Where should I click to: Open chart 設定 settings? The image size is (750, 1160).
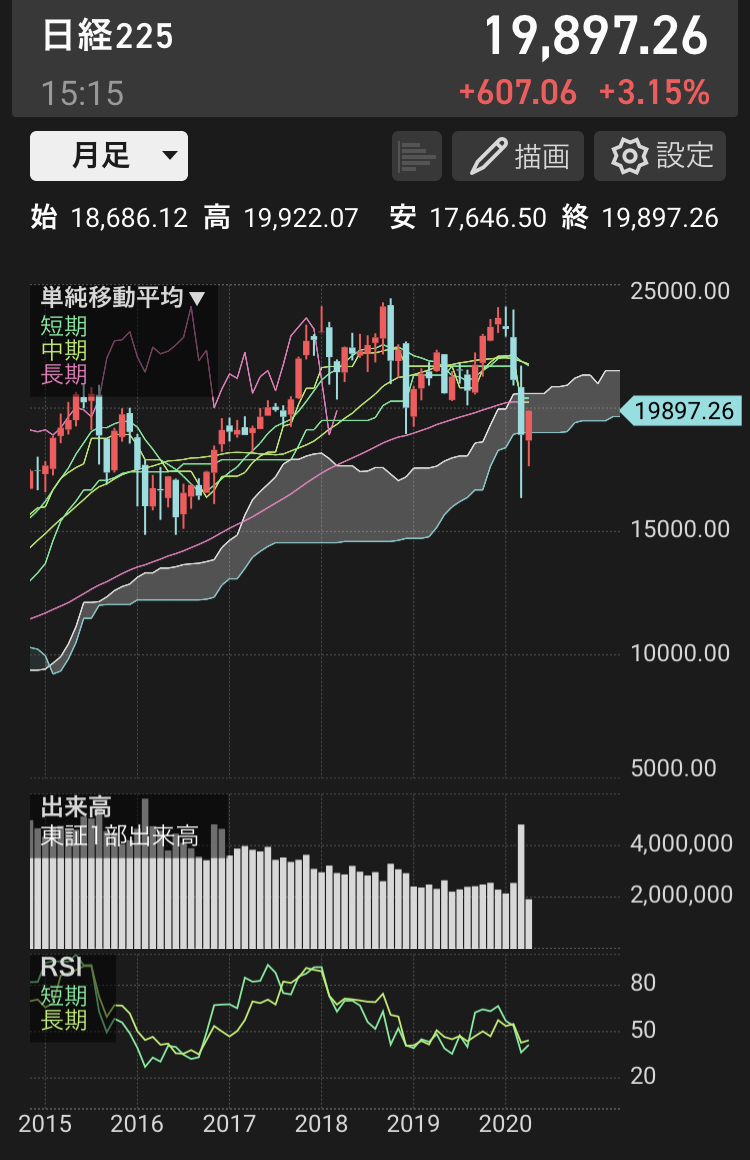[659, 156]
